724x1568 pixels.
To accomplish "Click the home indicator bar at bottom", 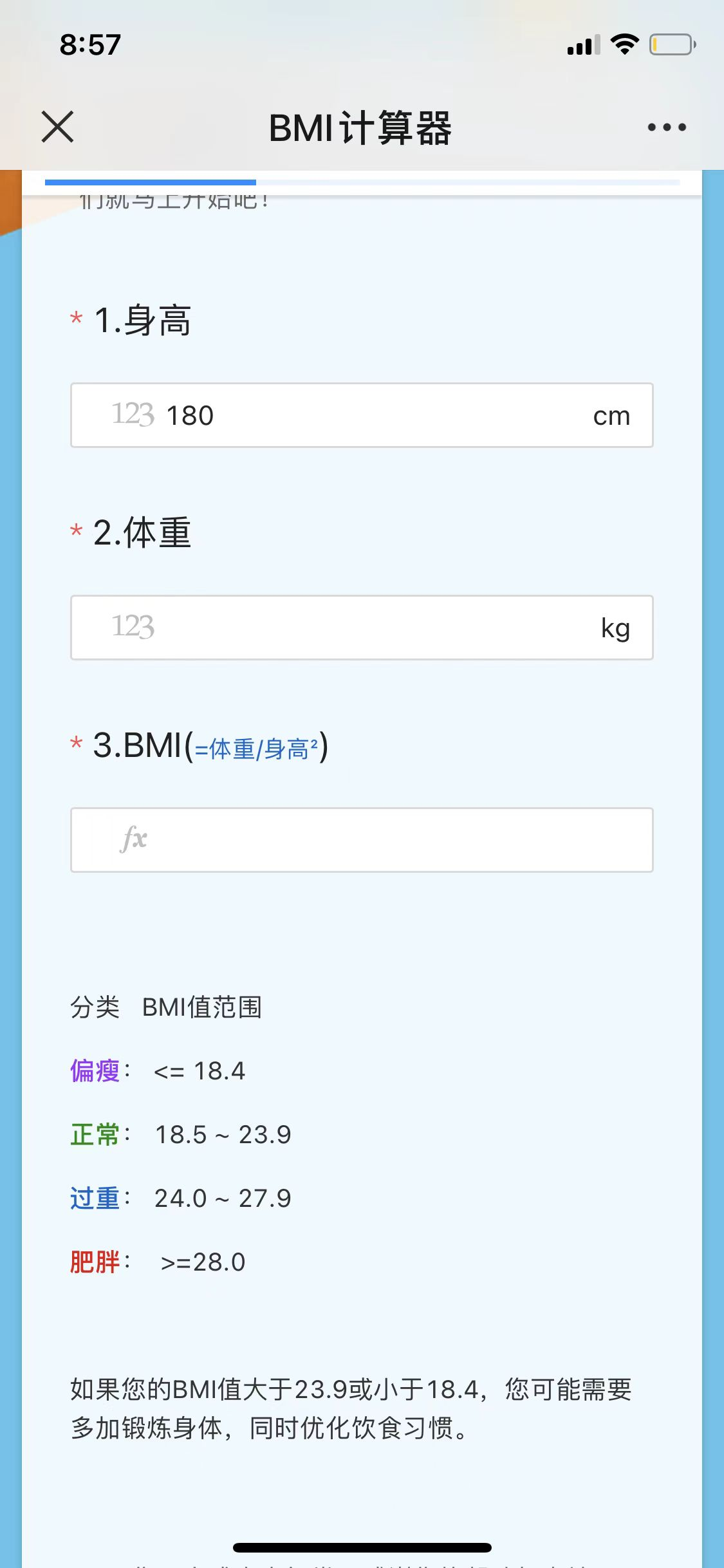I will (x=362, y=1545).
